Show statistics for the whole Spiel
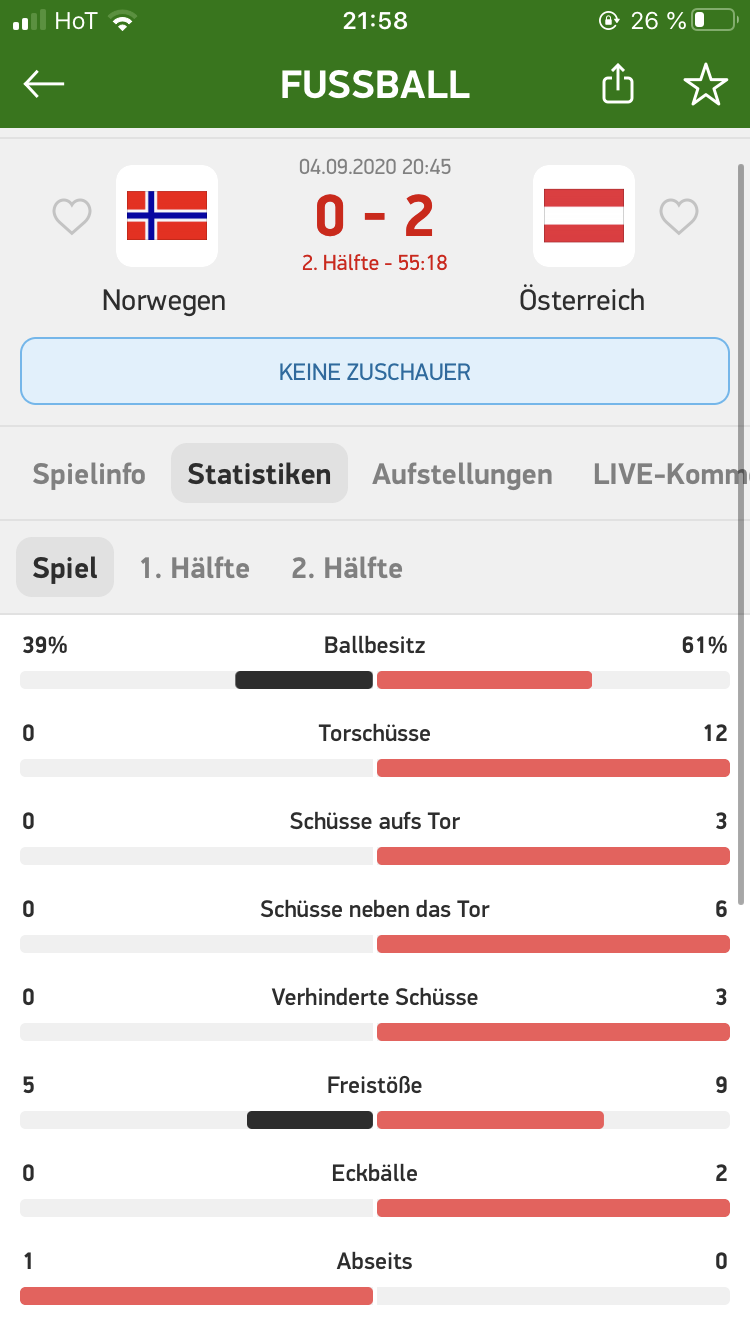The height and width of the screenshot is (1334, 750). [65, 568]
